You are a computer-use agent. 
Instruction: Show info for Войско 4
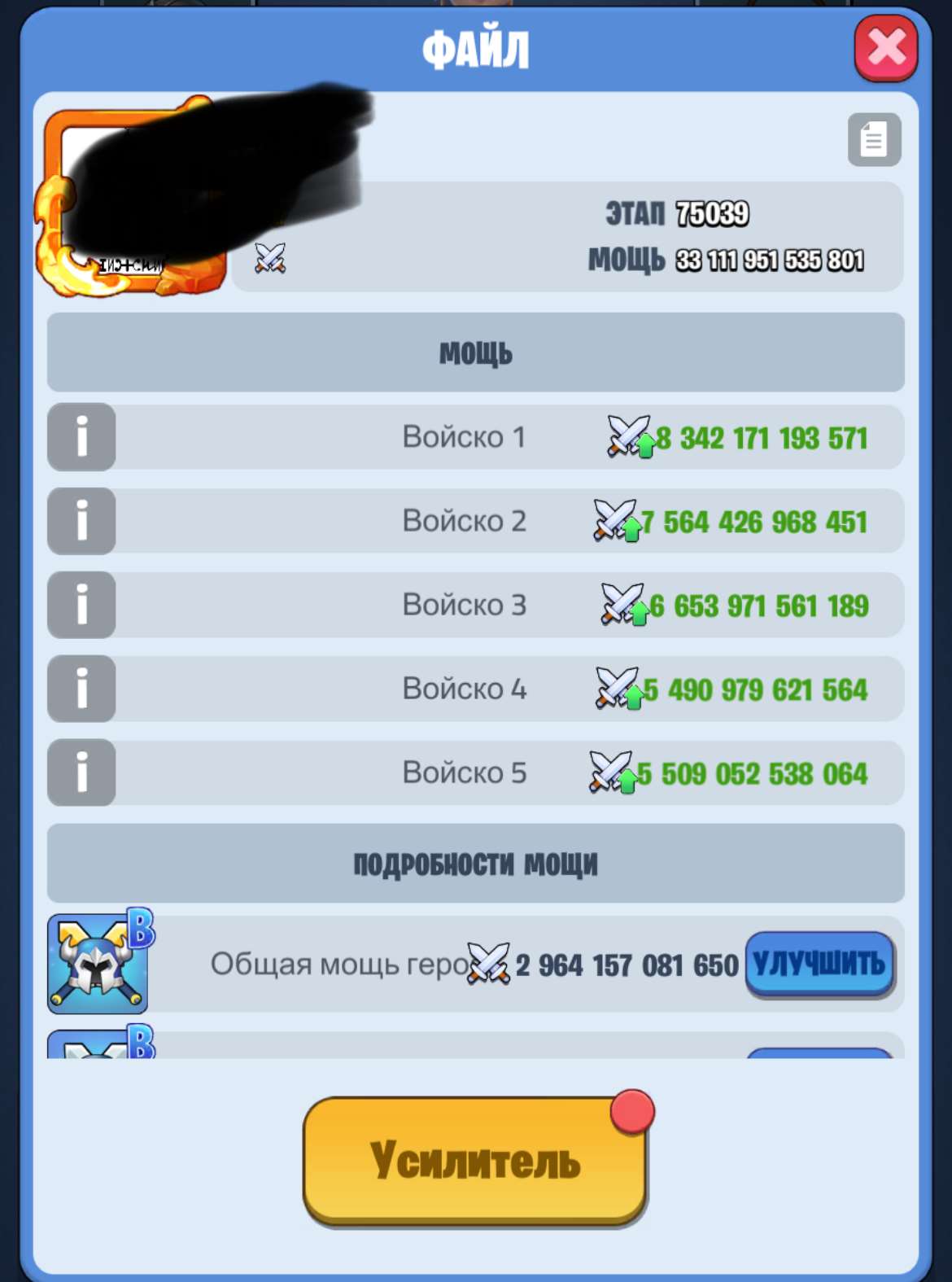click(x=81, y=689)
